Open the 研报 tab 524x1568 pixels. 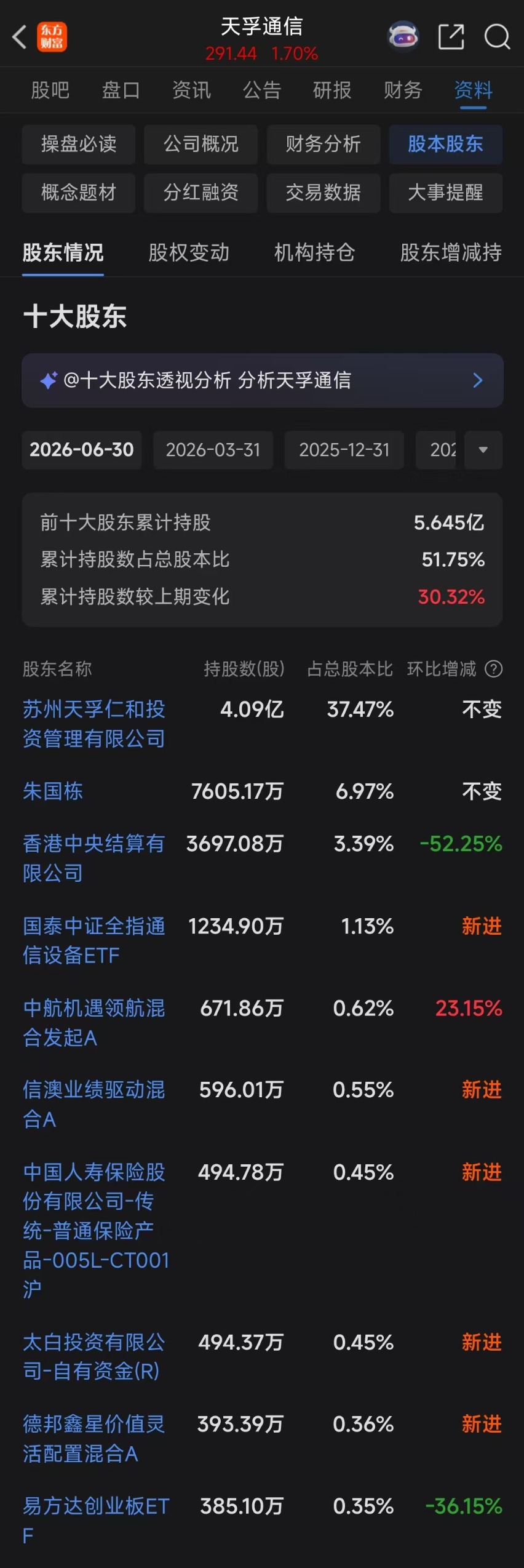(332, 90)
